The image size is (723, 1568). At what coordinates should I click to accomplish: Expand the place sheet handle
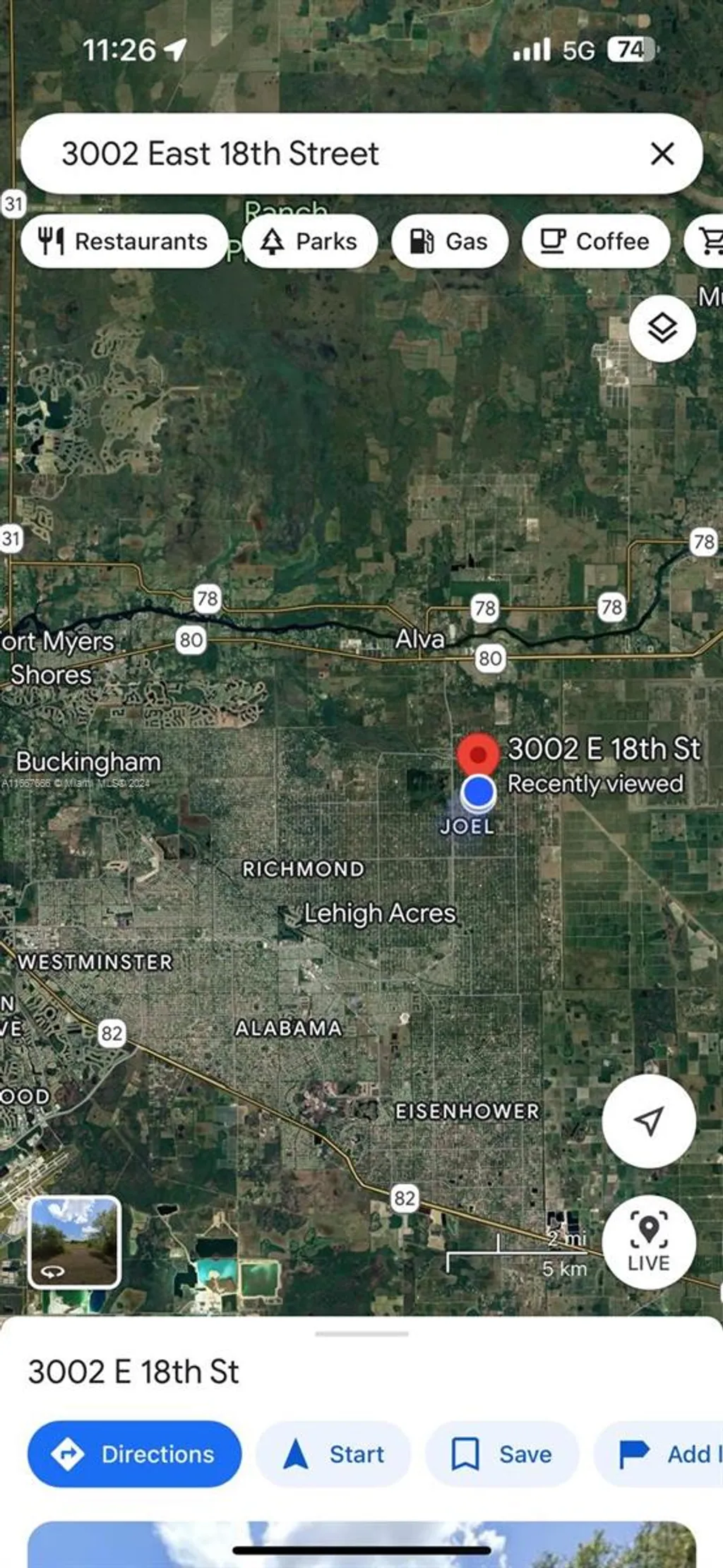click(x=361, y=1334)
